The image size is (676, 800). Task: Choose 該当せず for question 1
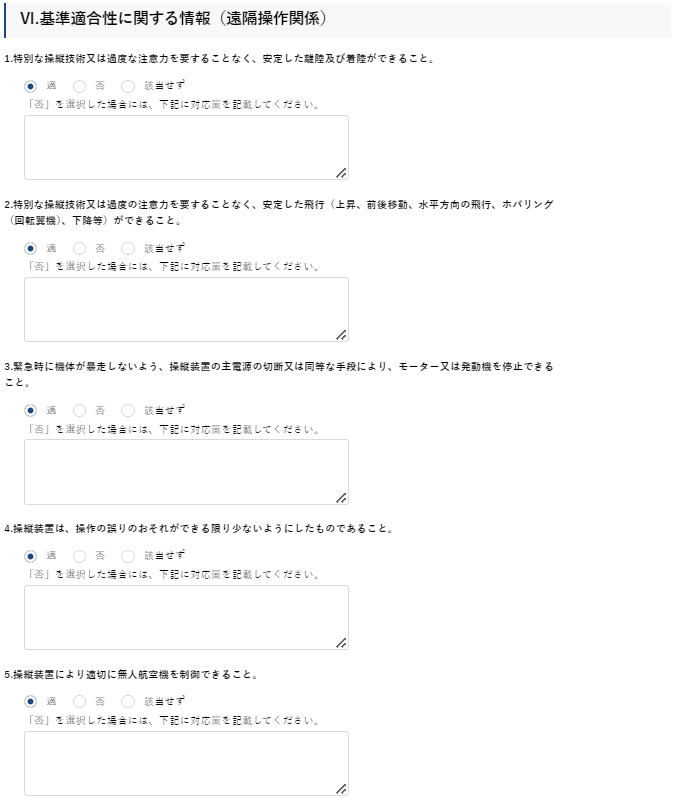pos(128,86)
